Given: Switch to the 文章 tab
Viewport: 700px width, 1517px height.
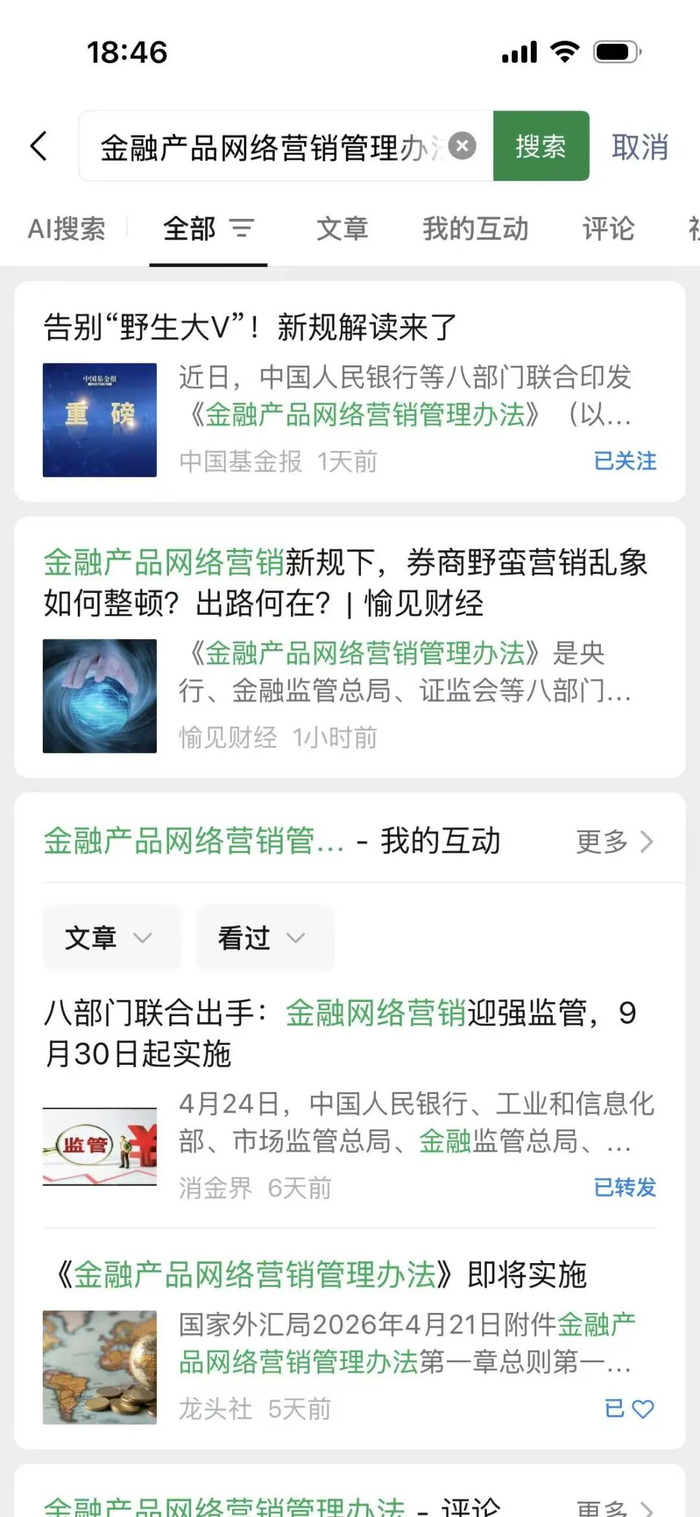Looking at the screenshot, I should (x=343, y=228).
